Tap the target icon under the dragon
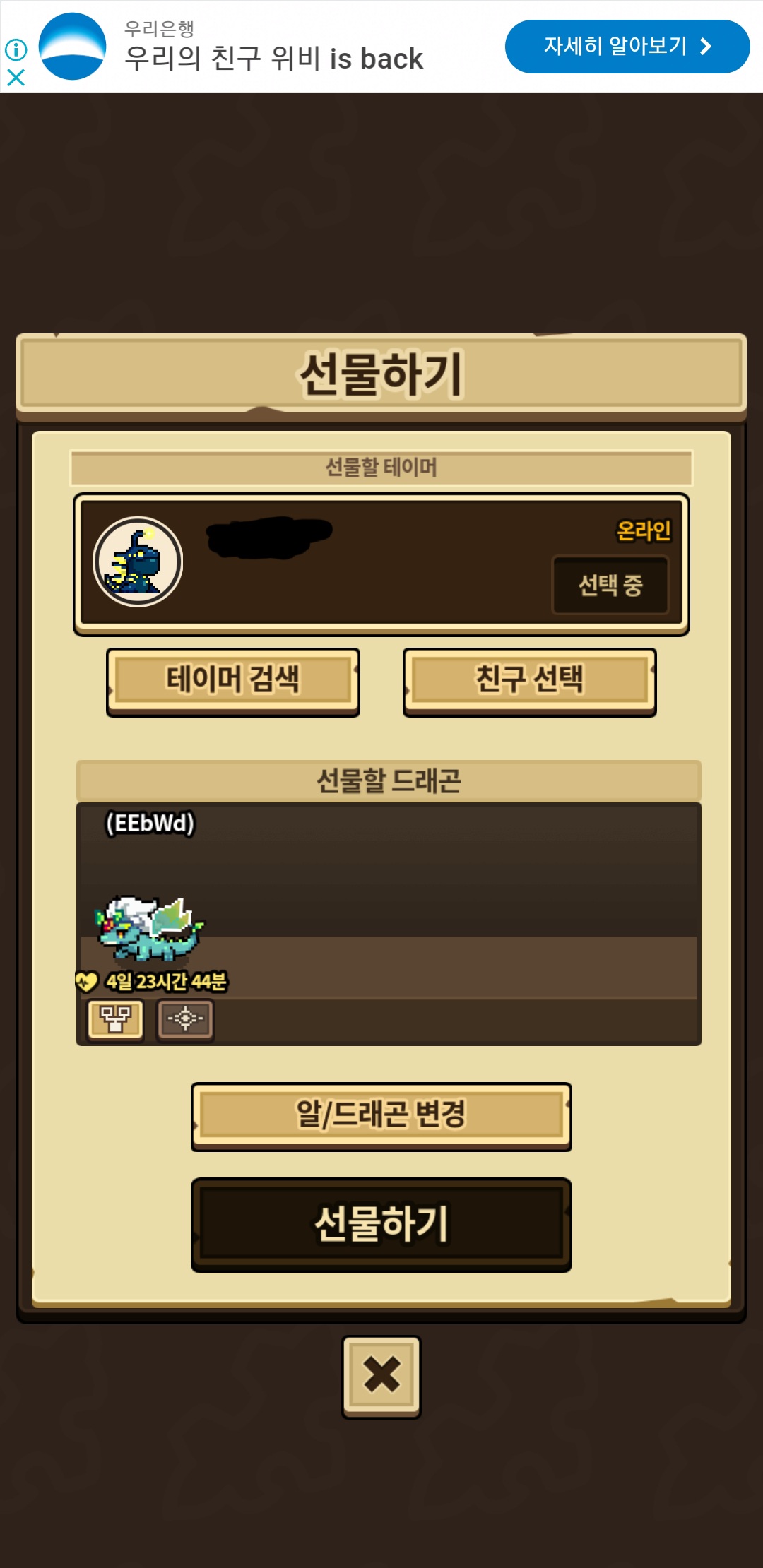 [x=185, y=1019]
